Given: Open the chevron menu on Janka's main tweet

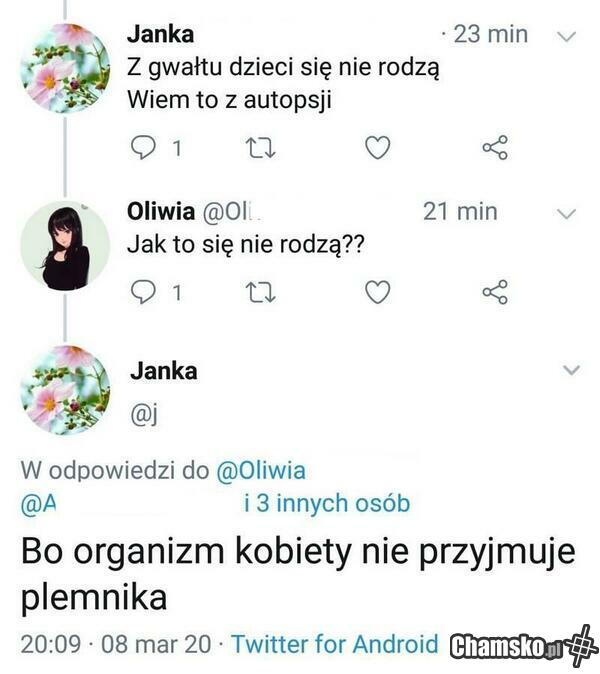Looking at the screenshot, I should 571,370.
